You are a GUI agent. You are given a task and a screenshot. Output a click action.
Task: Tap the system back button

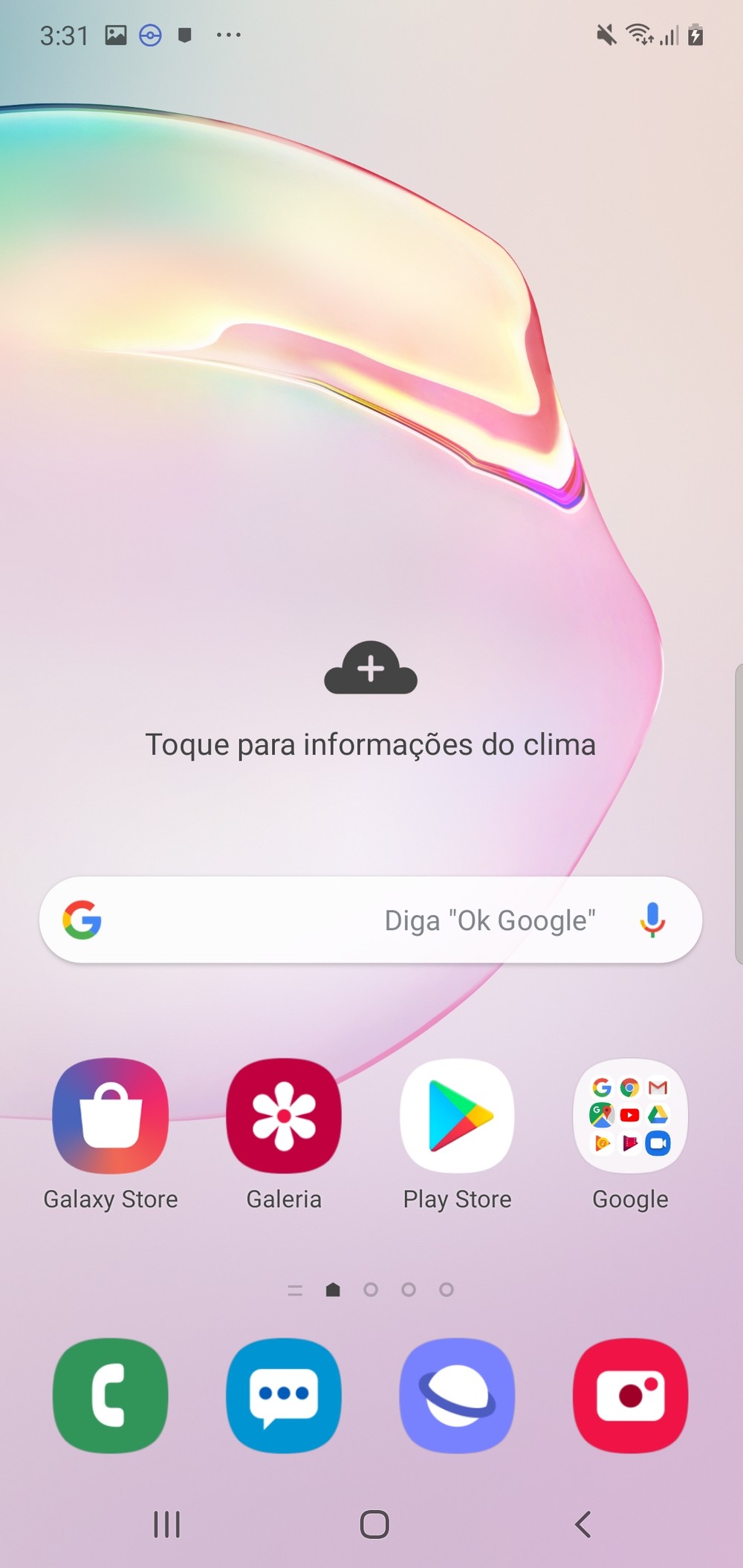point(583,1524)
